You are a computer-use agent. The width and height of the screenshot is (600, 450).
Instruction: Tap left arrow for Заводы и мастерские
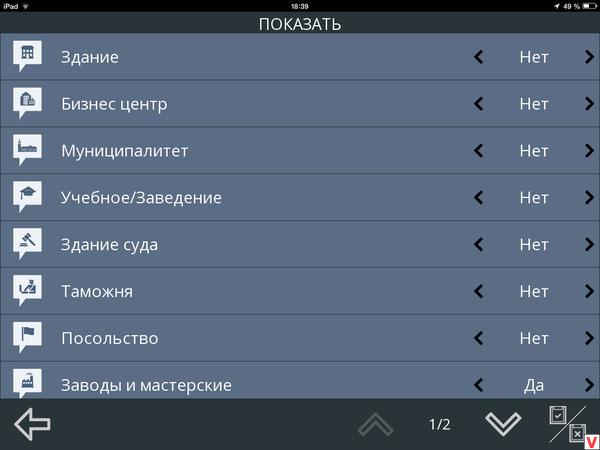click(x=478, y=385)
